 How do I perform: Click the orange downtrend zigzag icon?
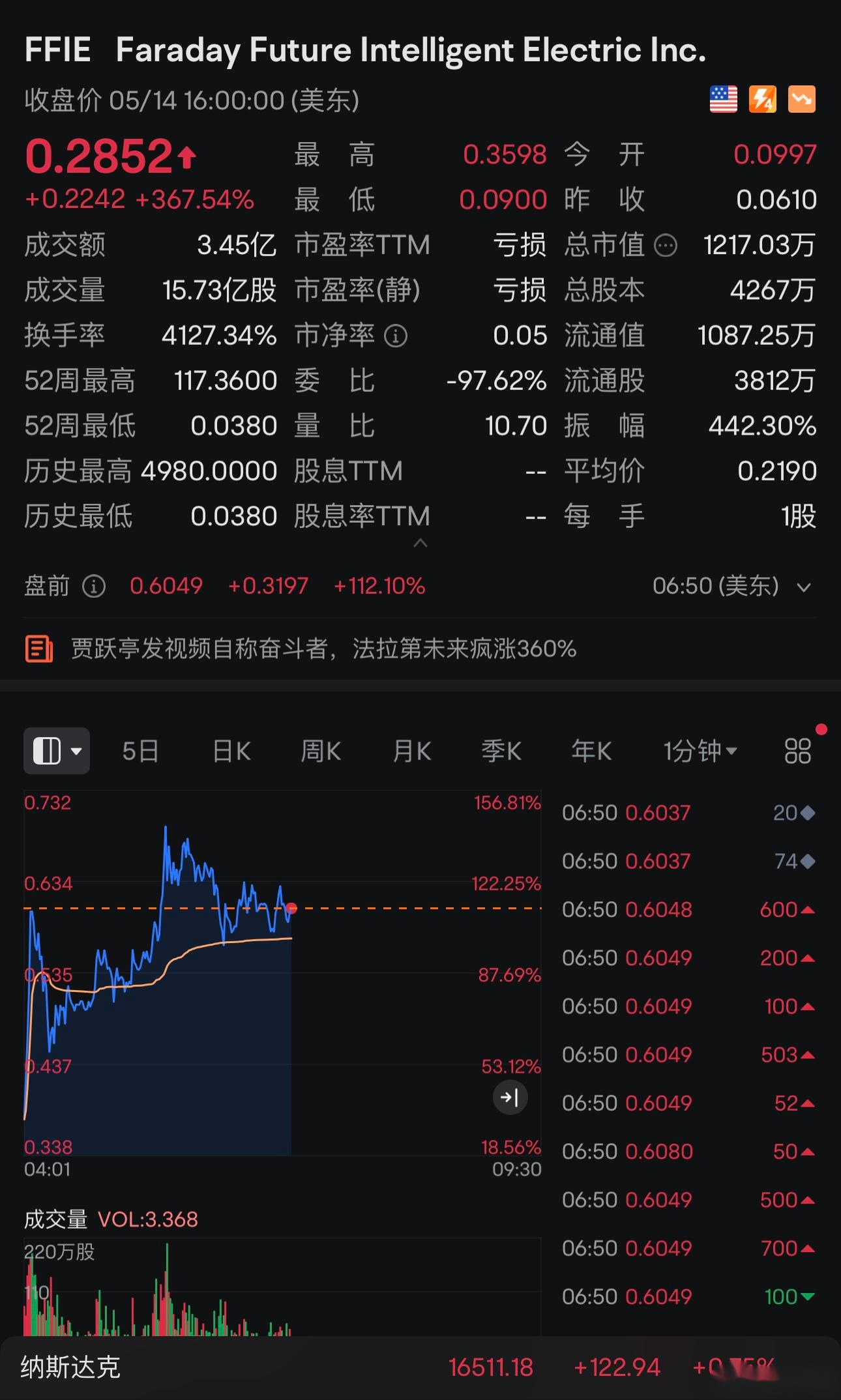801,100
